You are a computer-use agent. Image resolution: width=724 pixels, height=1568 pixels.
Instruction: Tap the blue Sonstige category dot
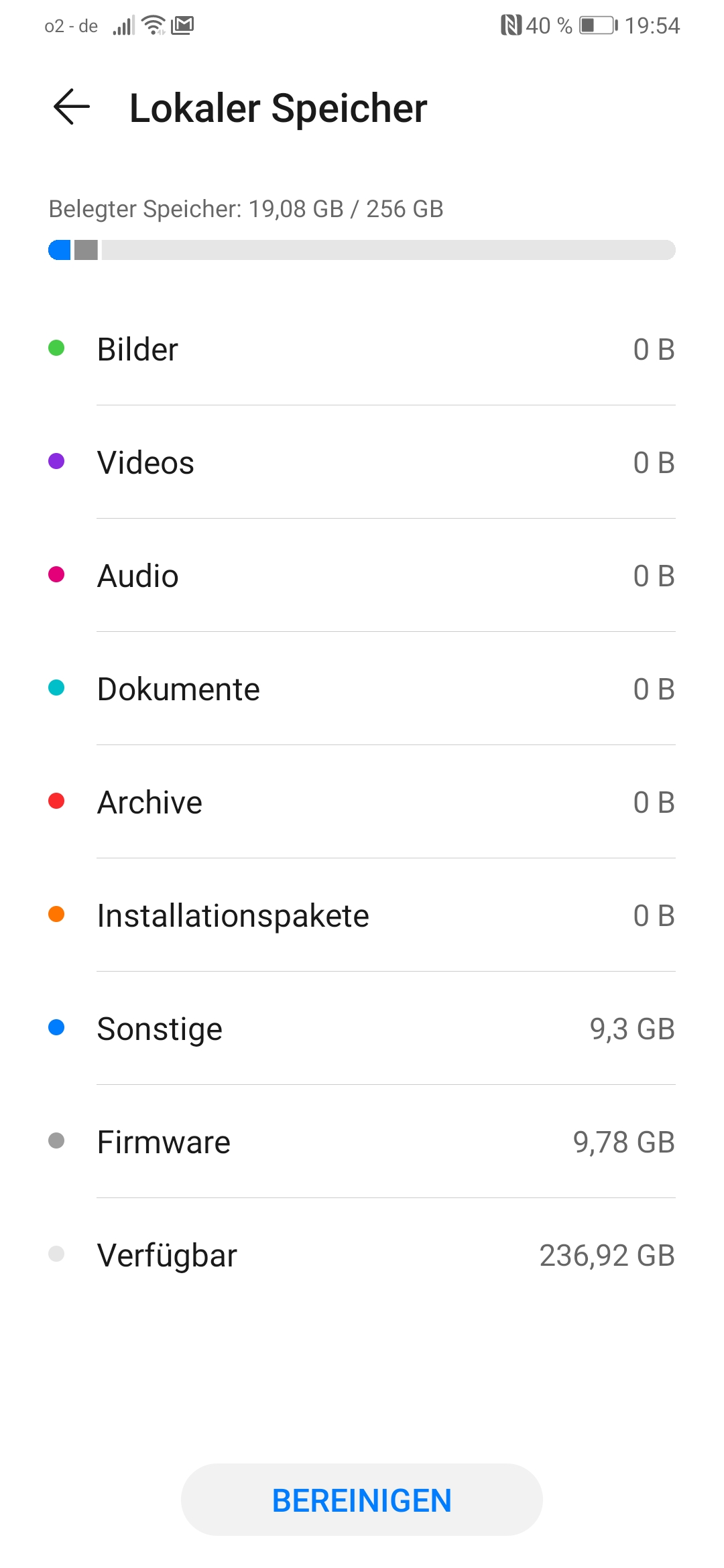point(58,1027)
